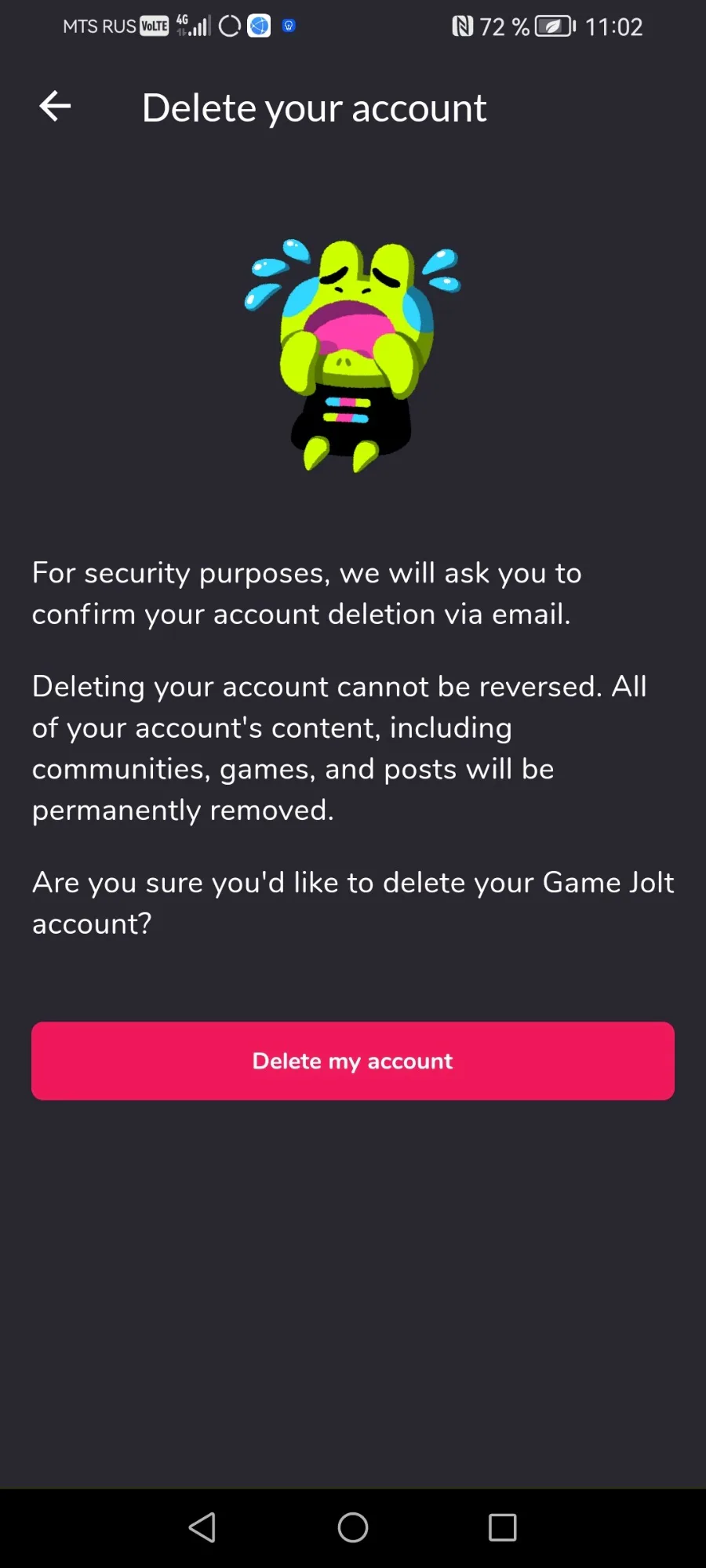Tap the Delete my account button
The width and height of the screenshot is (706, 1568).
tap(353, 1061)
